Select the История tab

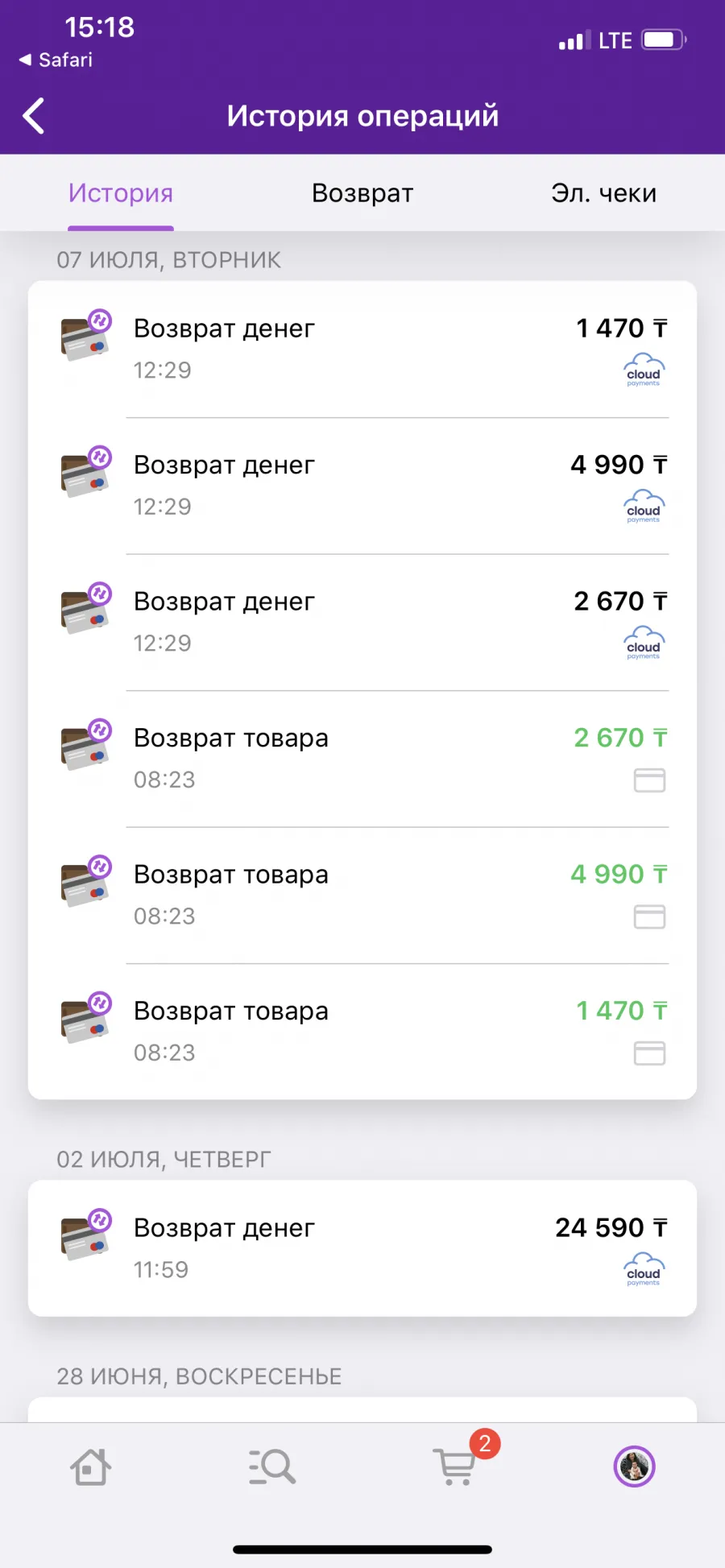(x=121, y=193)
